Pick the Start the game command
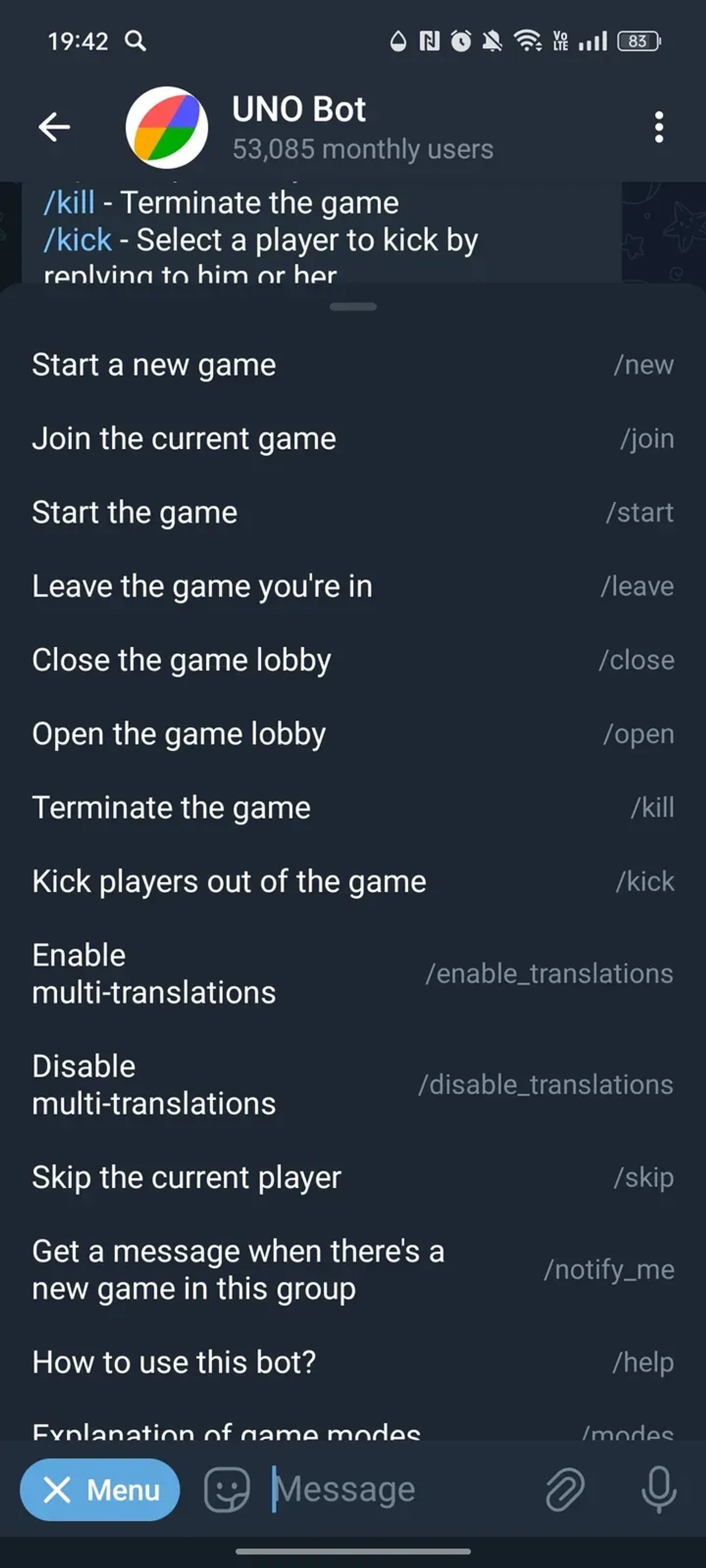Image resolution: width=706 pixels, height=1568 pixels. coord(353,512)
